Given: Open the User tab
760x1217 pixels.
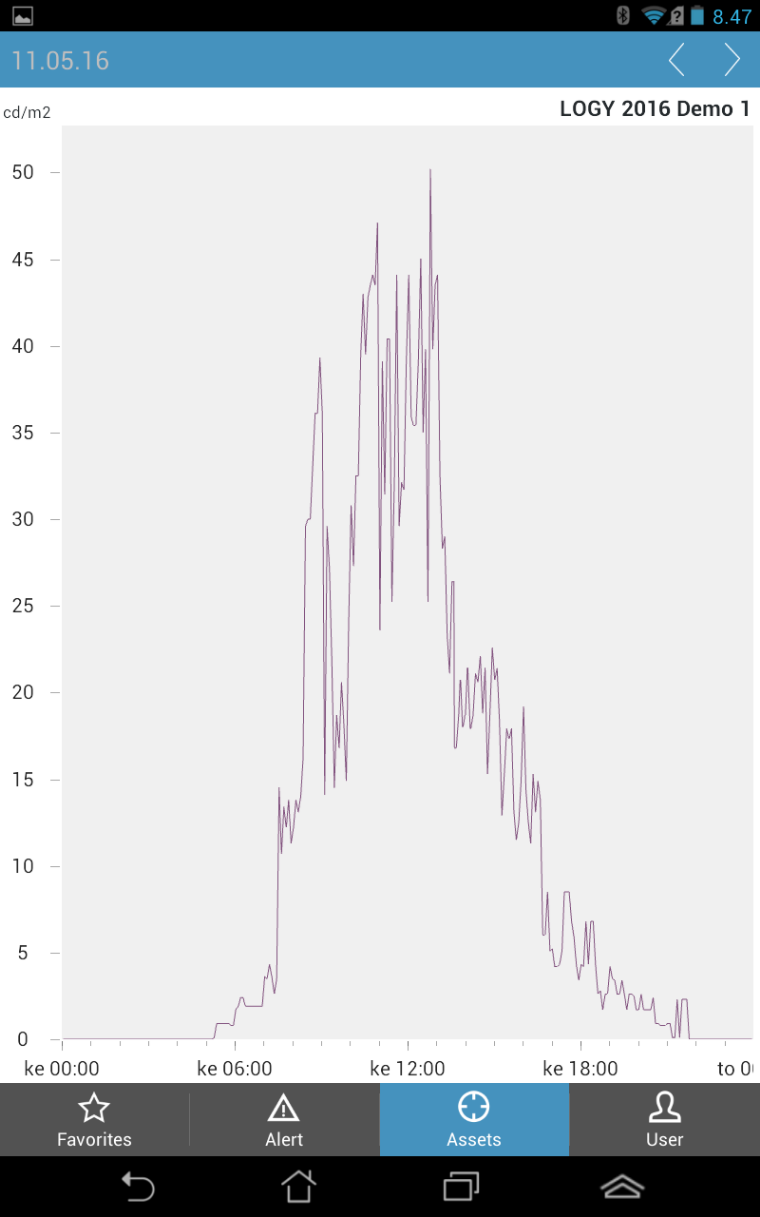Looking at the screenshot, I should tap(665, 1120).
